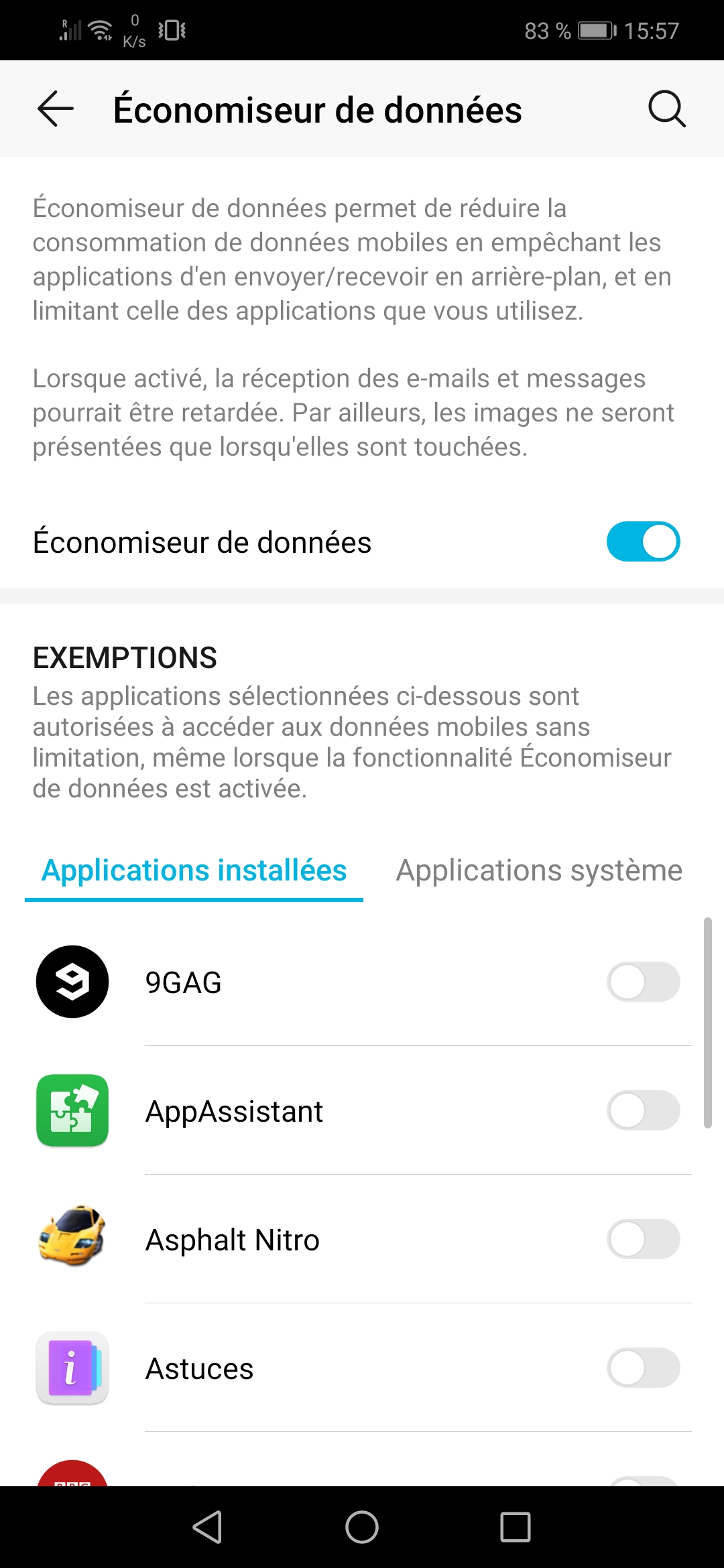Turn on the AppAssistant exemption toggle
This screenshot has height=1568, width=724.
(x=643, y=1110)
